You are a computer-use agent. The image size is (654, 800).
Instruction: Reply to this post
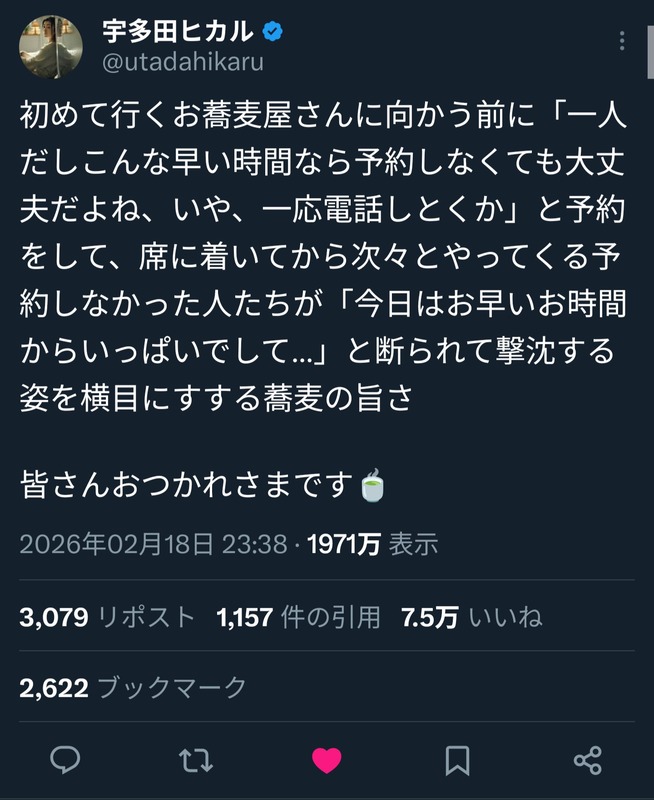point(65,759)
